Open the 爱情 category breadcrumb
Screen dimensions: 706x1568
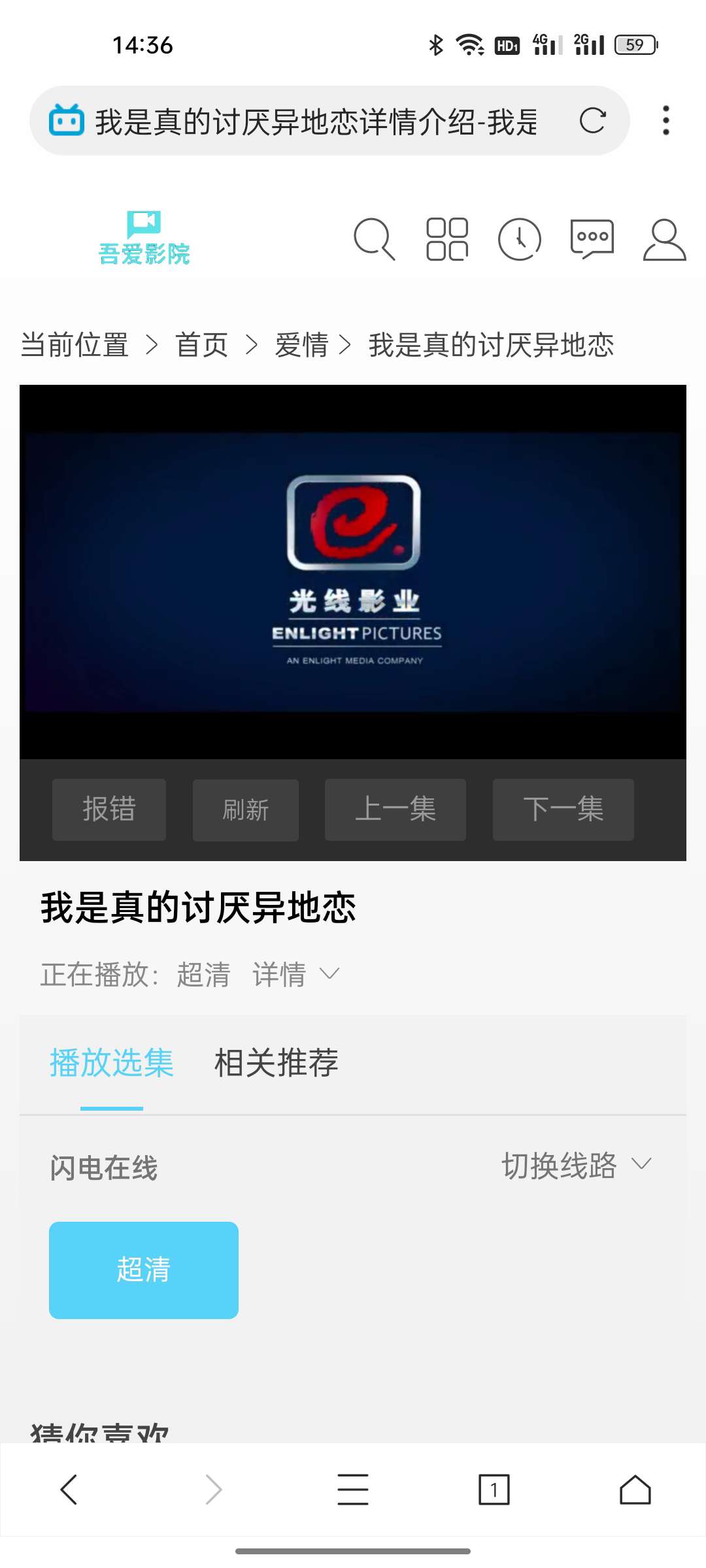(301, 345)
